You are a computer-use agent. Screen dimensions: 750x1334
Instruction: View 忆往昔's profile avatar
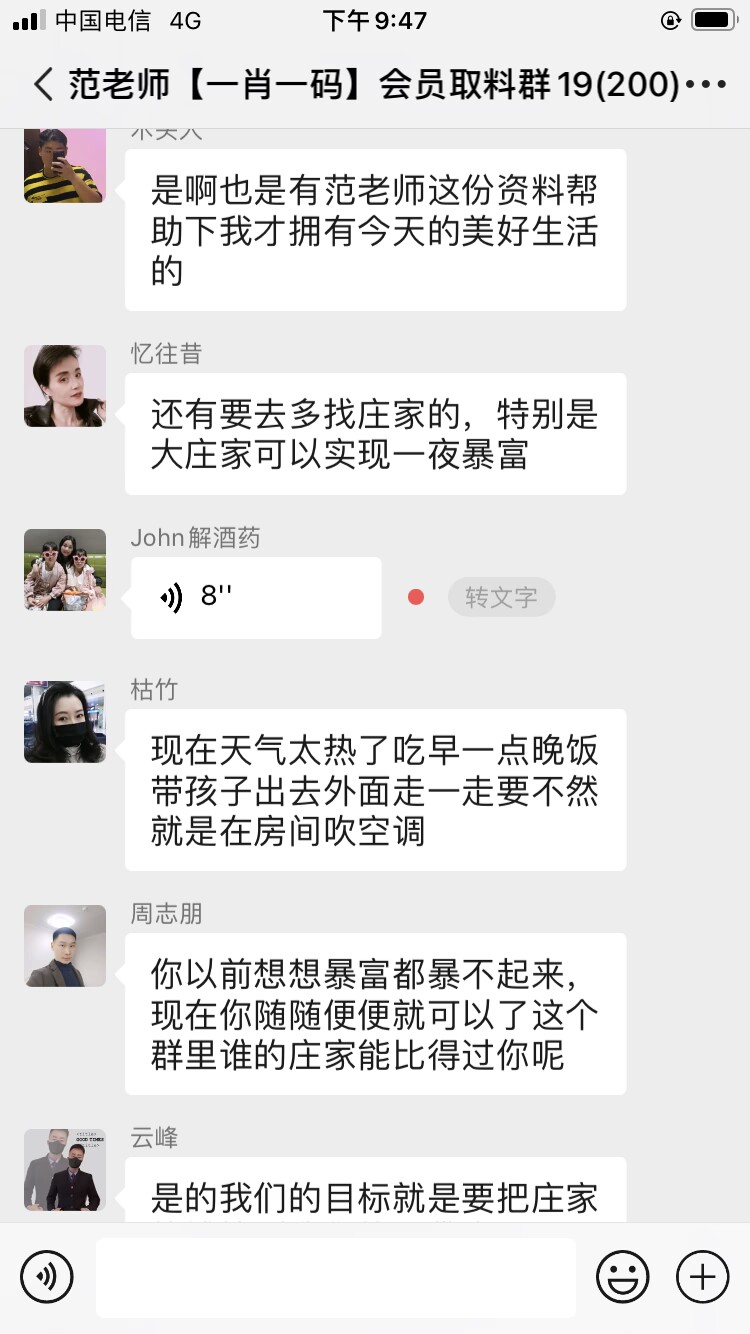(x=65, y=386)
